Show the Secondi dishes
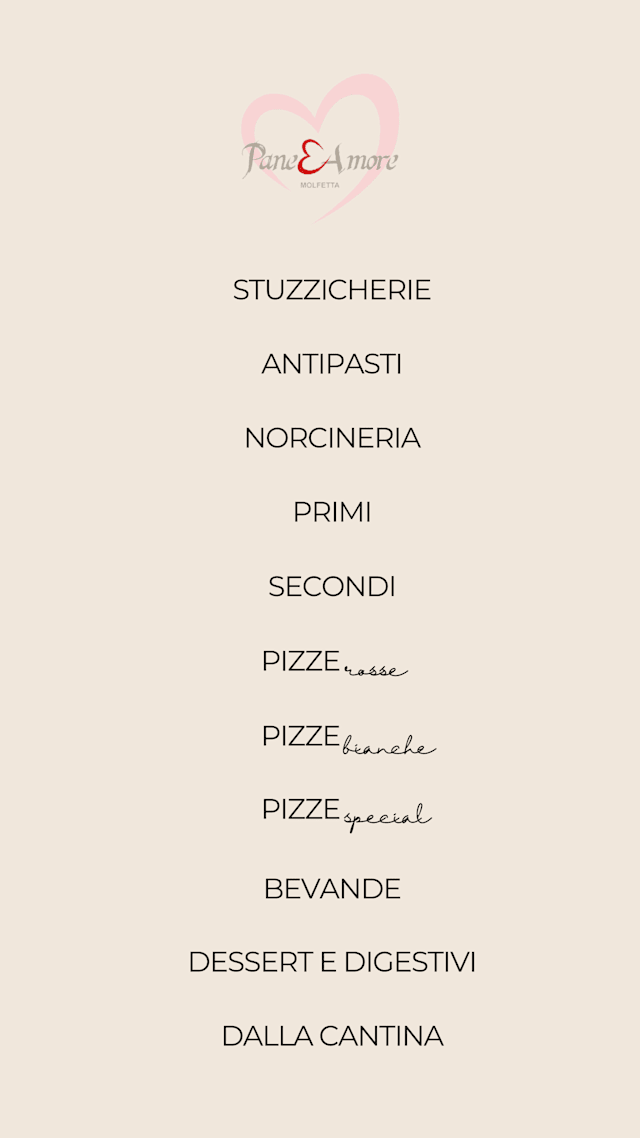This screenshot has height=1138, width=640. coord(331,586)
